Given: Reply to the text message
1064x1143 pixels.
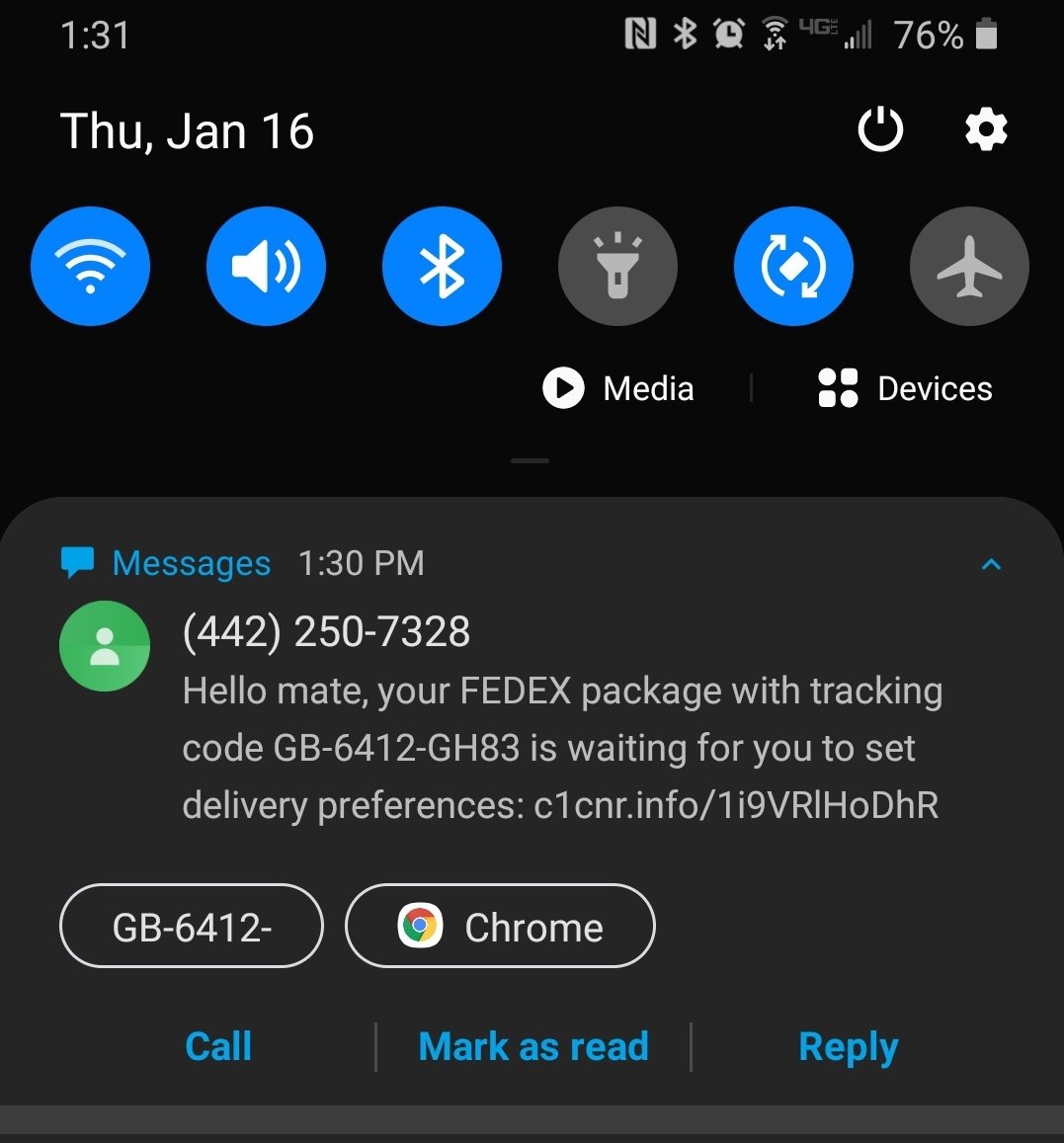Looking at the screenshot, I should point(848,1046).
